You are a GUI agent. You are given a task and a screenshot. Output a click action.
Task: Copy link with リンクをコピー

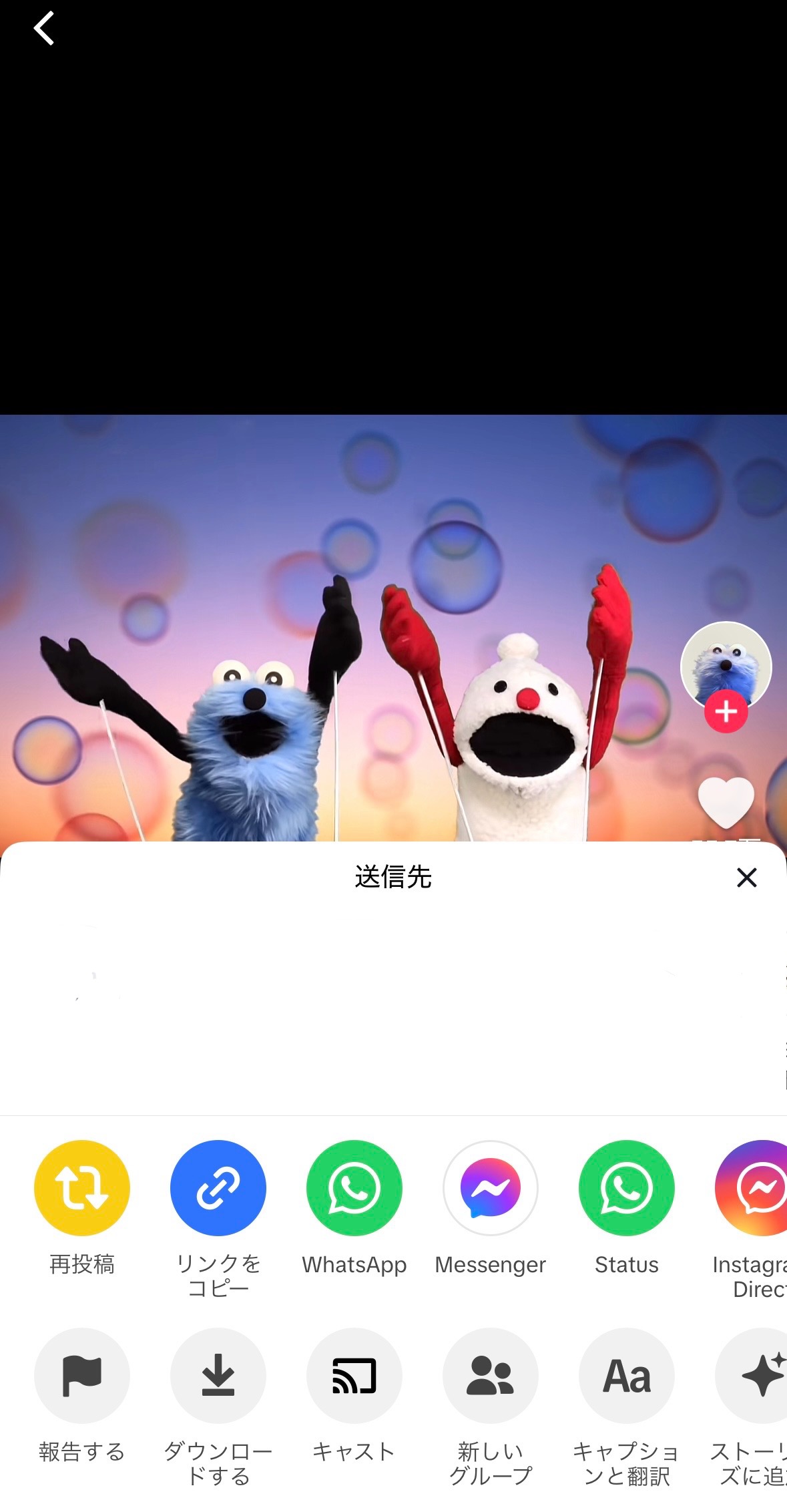(218, 1188)
